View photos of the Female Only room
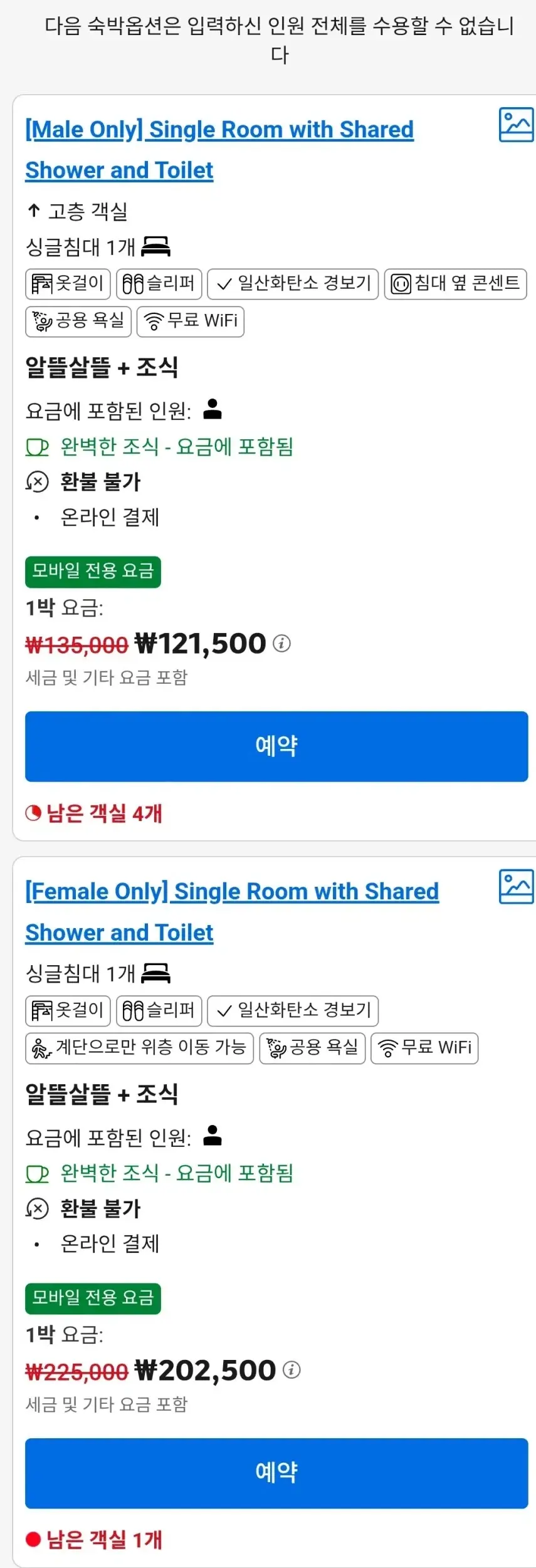This screenshot has width=536, height=1568. (x=515, y=886)
